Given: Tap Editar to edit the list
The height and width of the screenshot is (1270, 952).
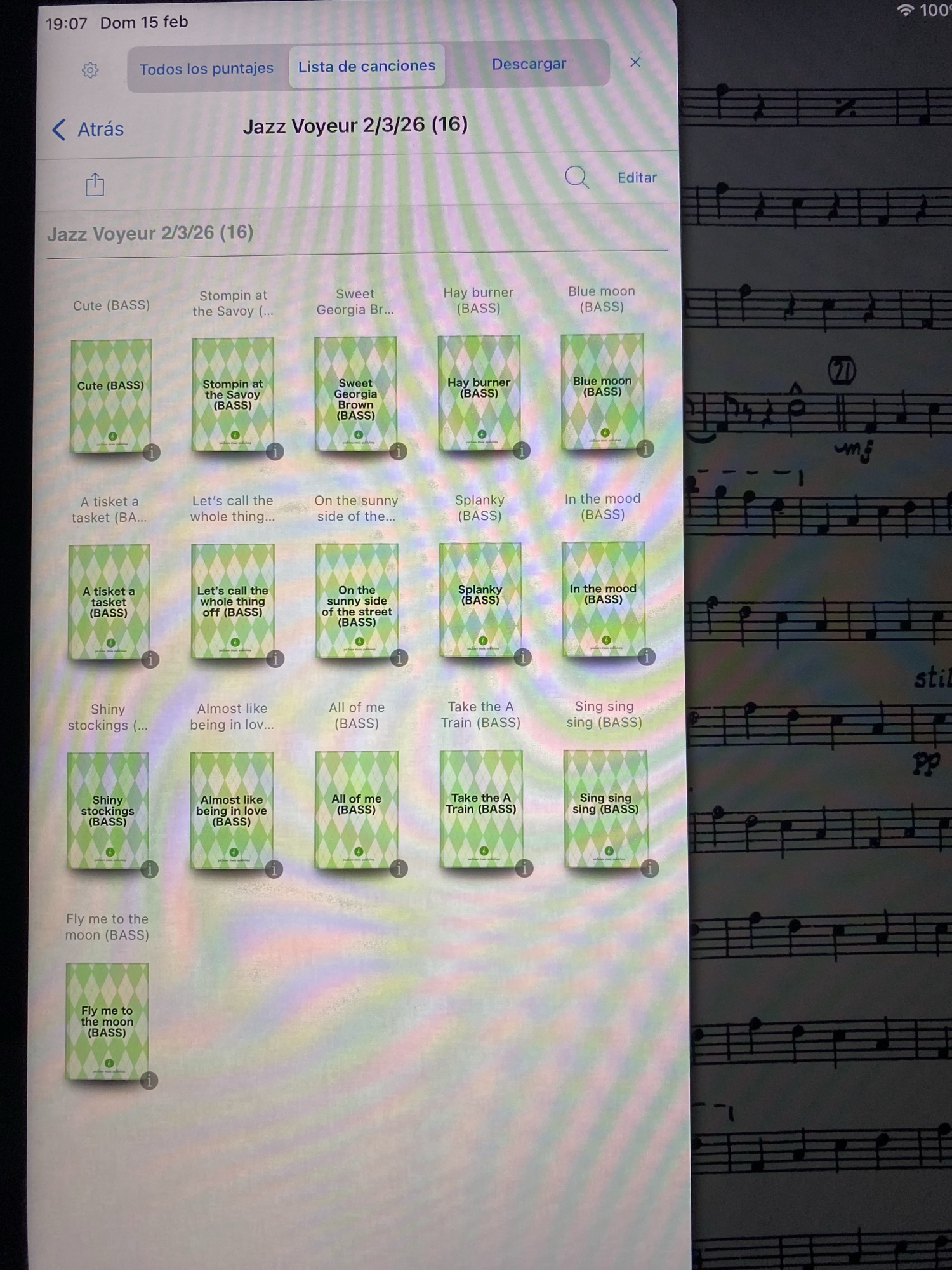Looking at the screenshot, I should pyautogui.click(x=637, y=177).
